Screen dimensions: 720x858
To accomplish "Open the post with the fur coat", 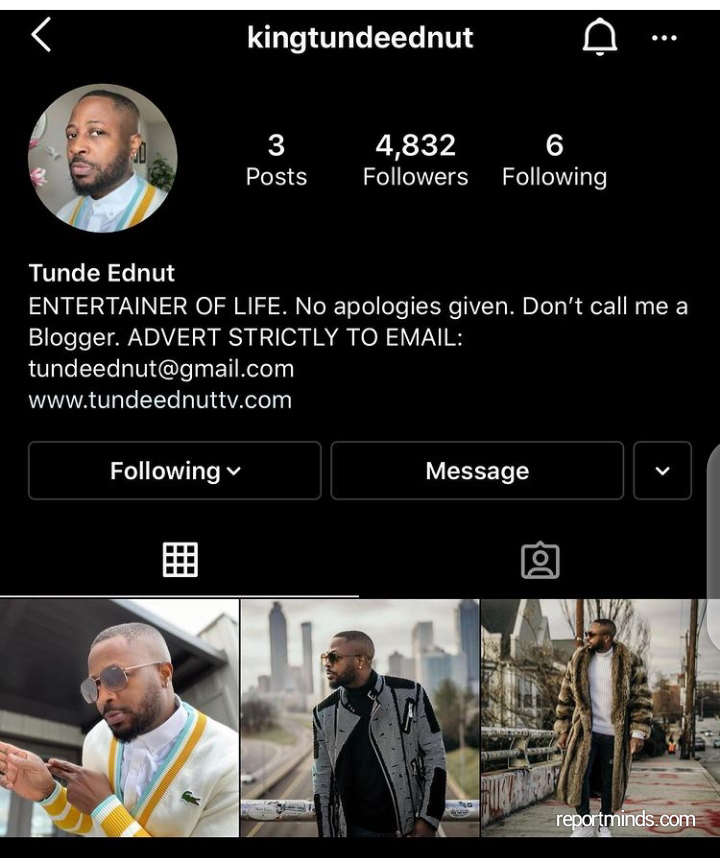I will click(598, 718).
